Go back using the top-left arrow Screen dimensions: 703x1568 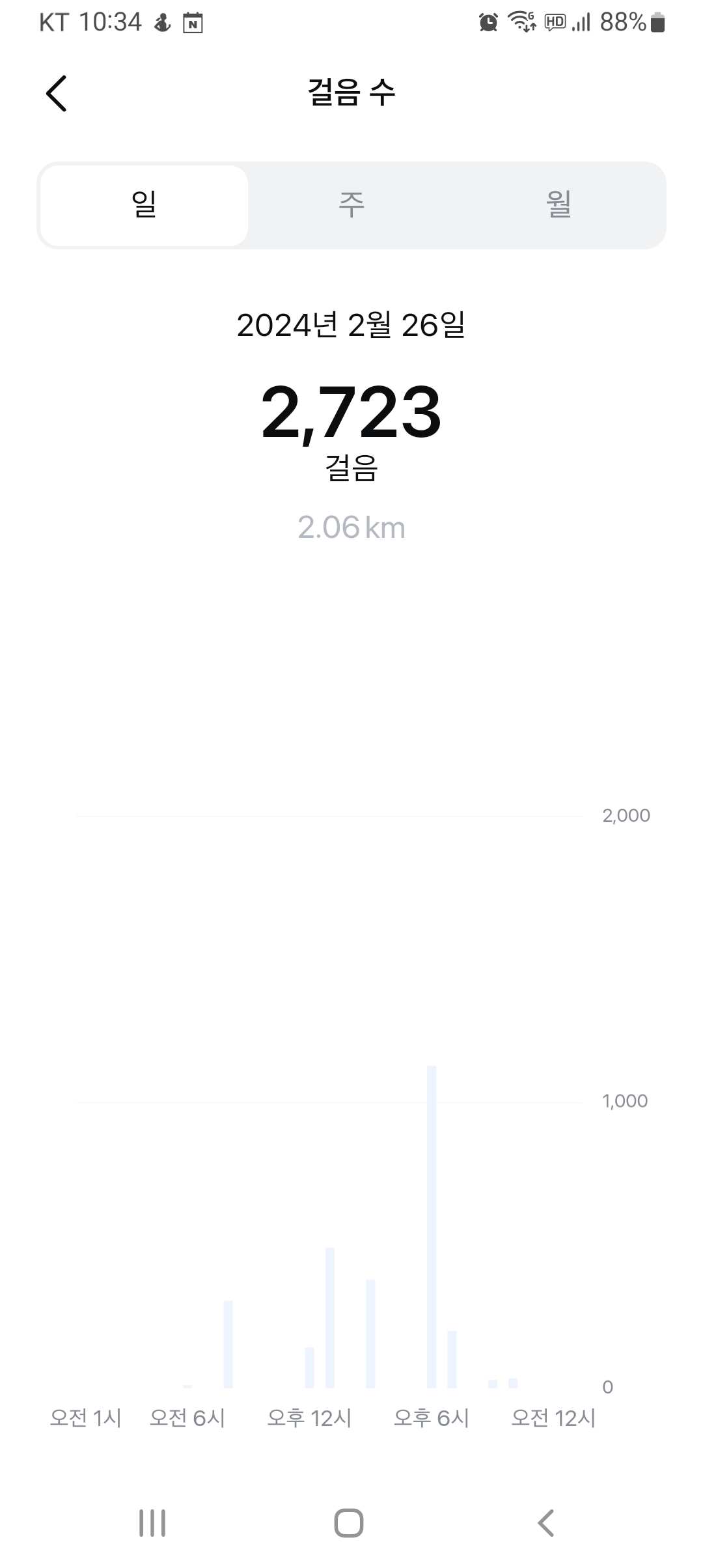(57, 93)
